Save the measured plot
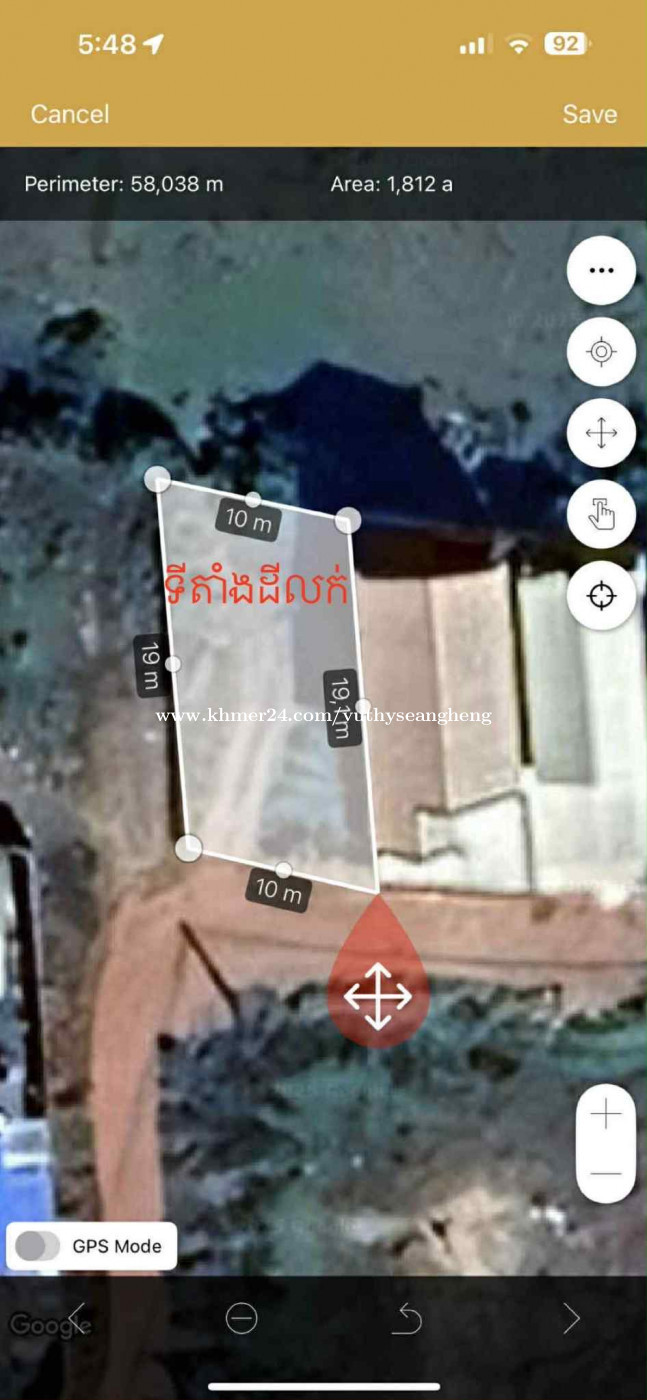Screen dimensions: 647x1400 (589, 114)
